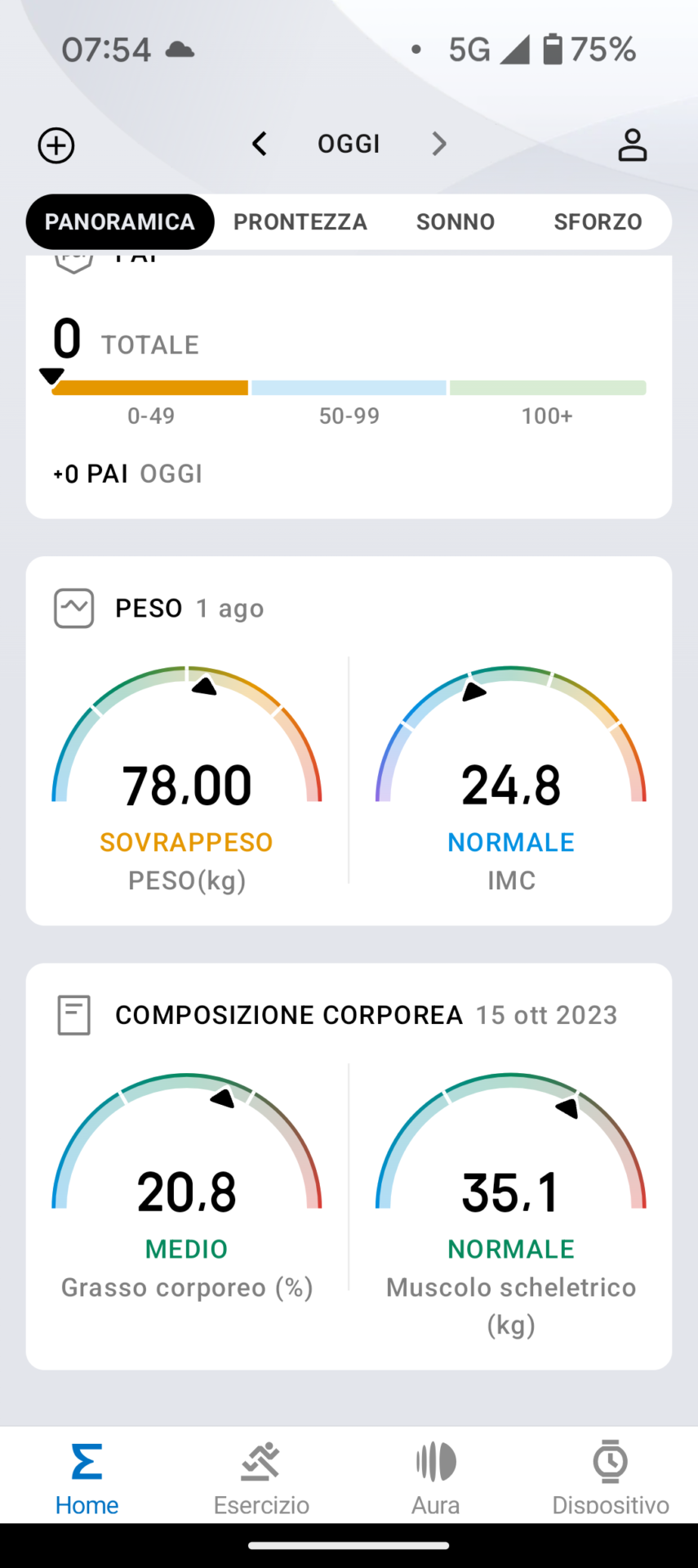Go to the next day
This screenshot has width=698, height=1568.
pos(439,145)
